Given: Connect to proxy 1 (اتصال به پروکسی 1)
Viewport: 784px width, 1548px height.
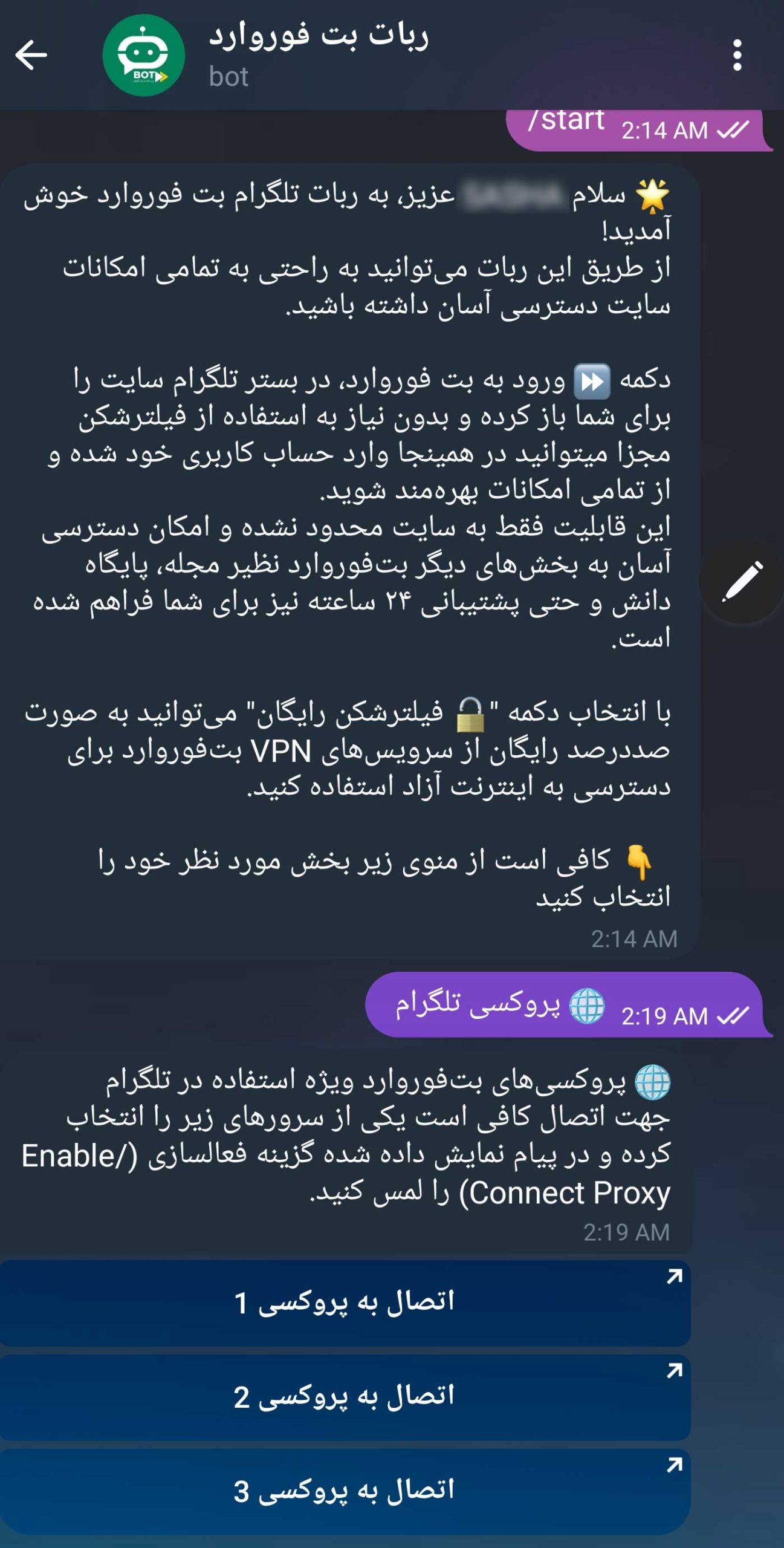Looking at the screenshot, I should point(345,1302).
